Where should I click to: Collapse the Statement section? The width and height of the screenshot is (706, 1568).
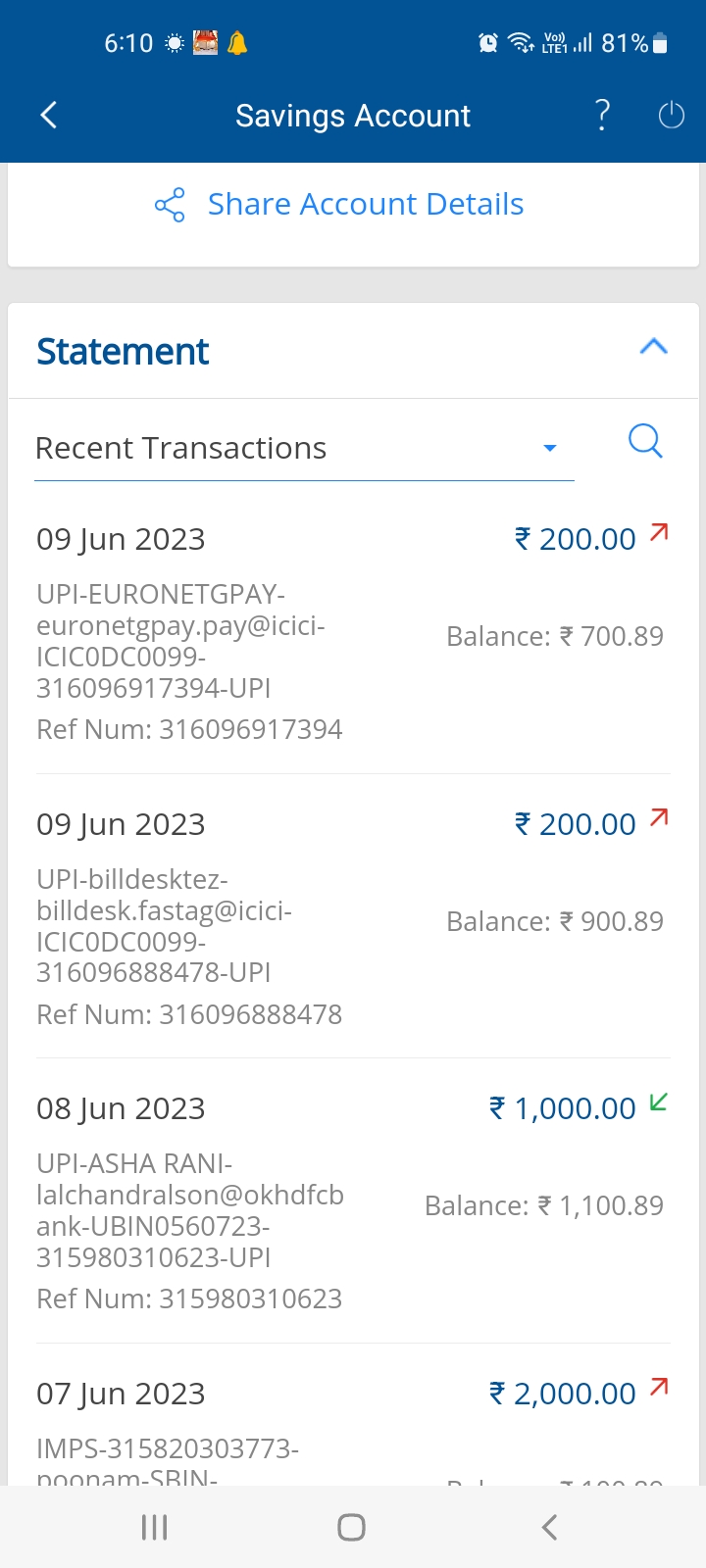(653, 347)
